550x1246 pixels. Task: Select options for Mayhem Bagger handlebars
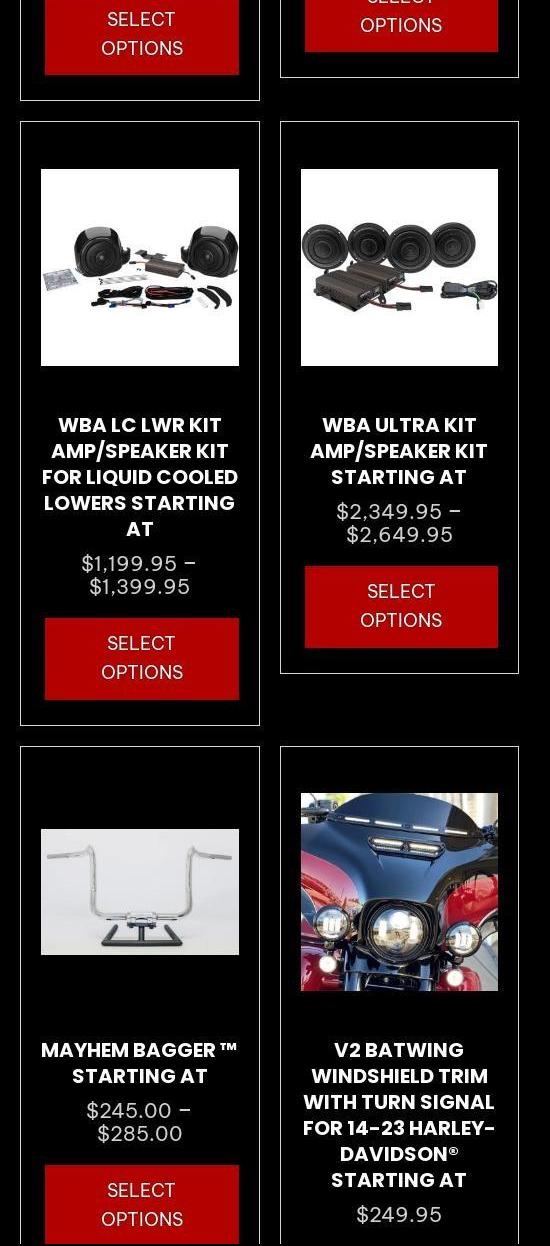(x=141, y=1204)
